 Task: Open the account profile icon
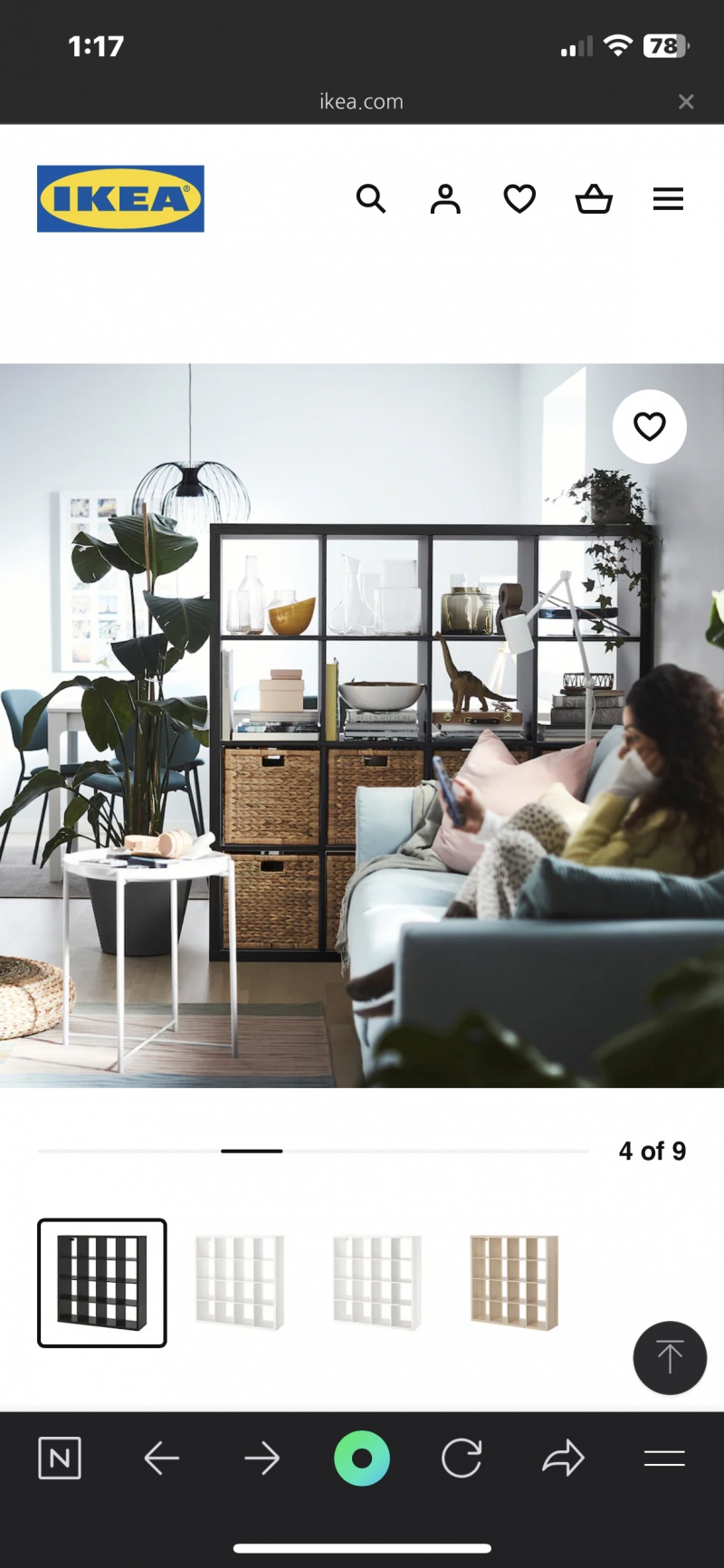click(x=445, y=198)
